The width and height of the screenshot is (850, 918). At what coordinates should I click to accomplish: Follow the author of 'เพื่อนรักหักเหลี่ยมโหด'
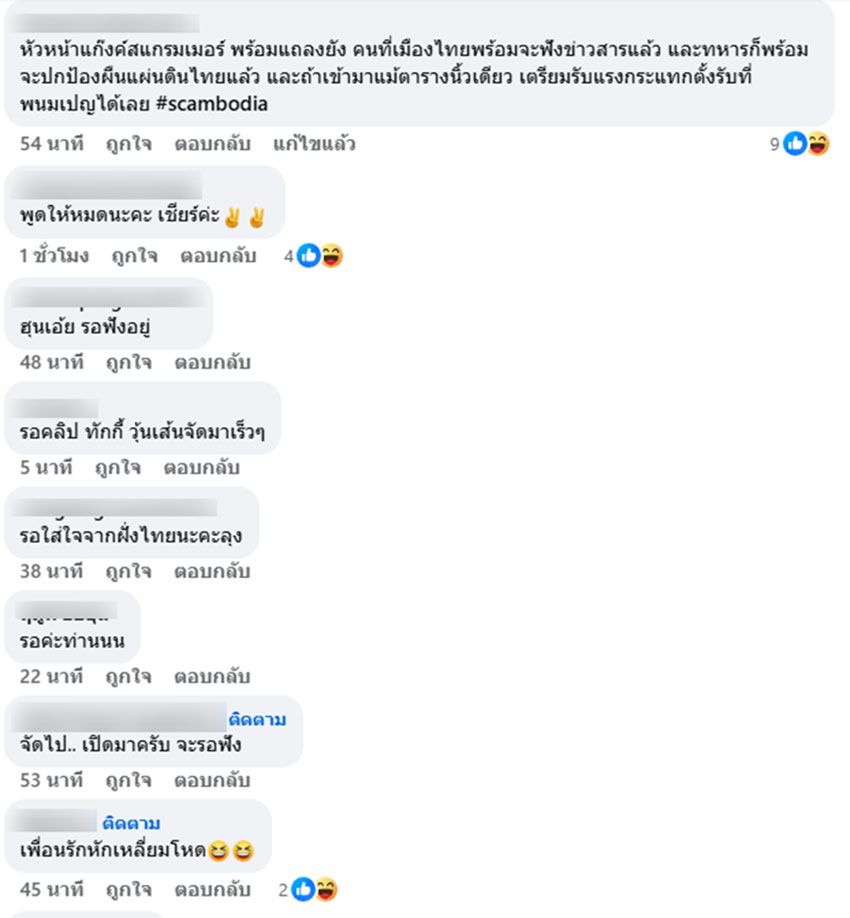pyautogui.click(x=130, y=823)
